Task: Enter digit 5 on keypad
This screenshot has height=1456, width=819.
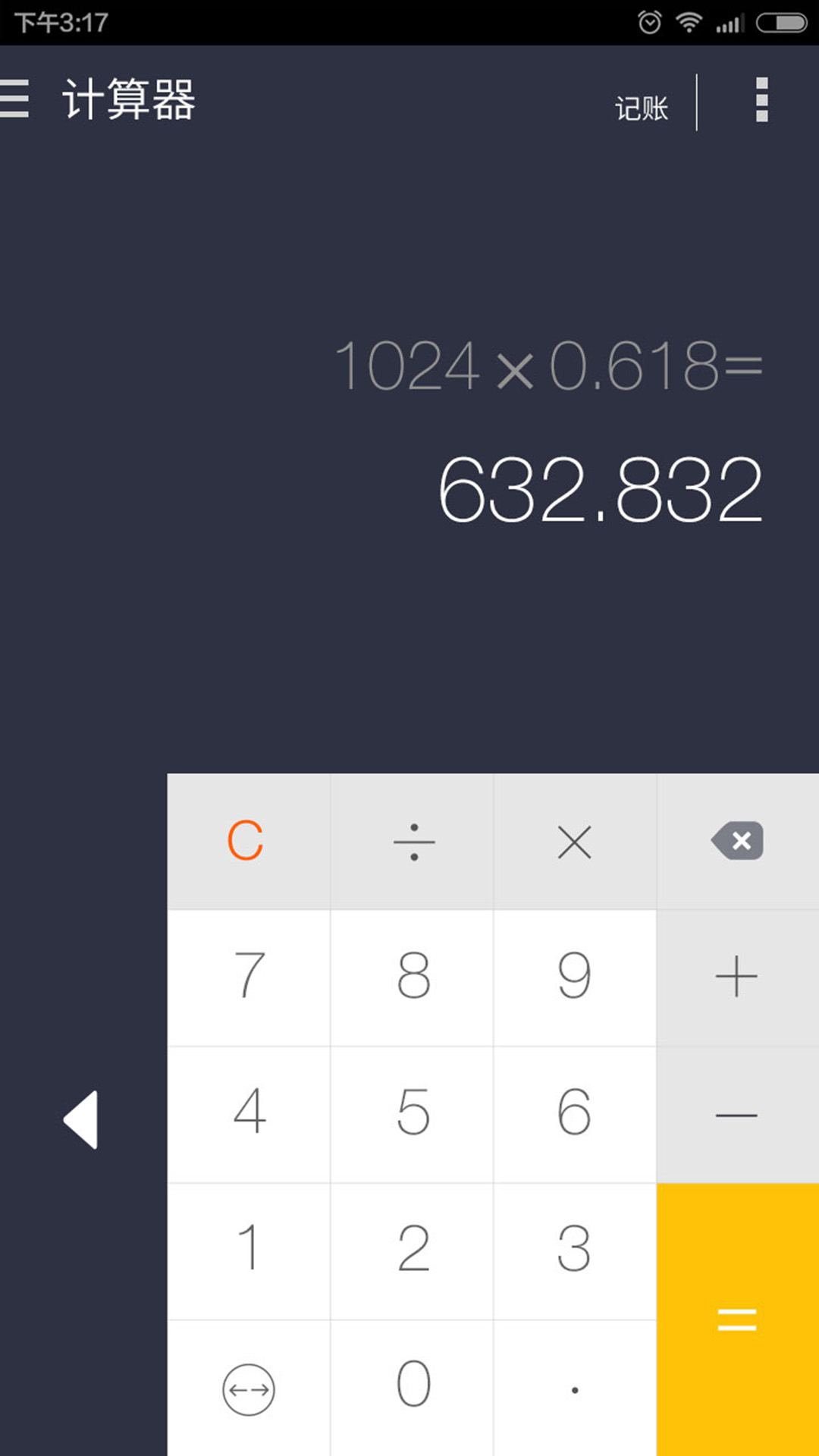Action: (x=413, y=1115)
